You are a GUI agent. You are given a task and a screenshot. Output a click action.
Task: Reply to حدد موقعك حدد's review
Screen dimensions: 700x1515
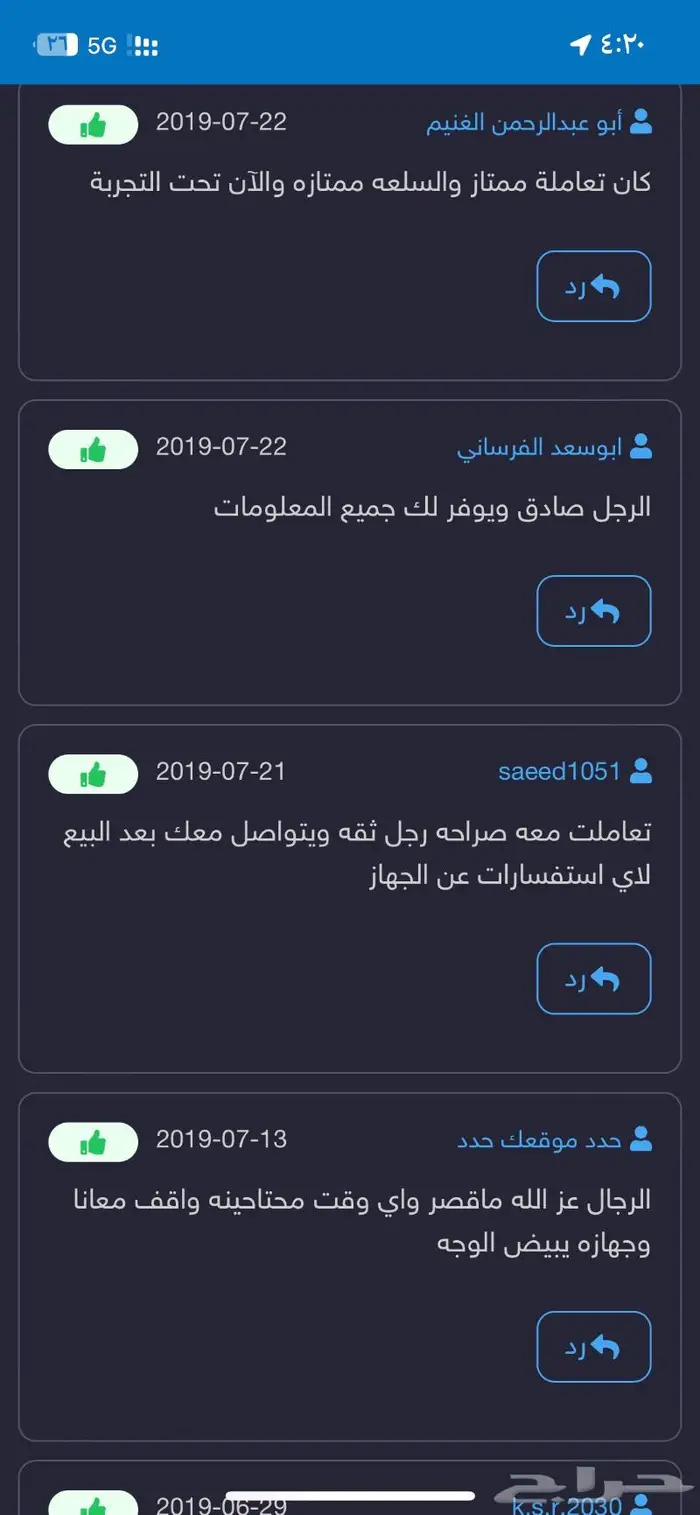click(594, 1347)
